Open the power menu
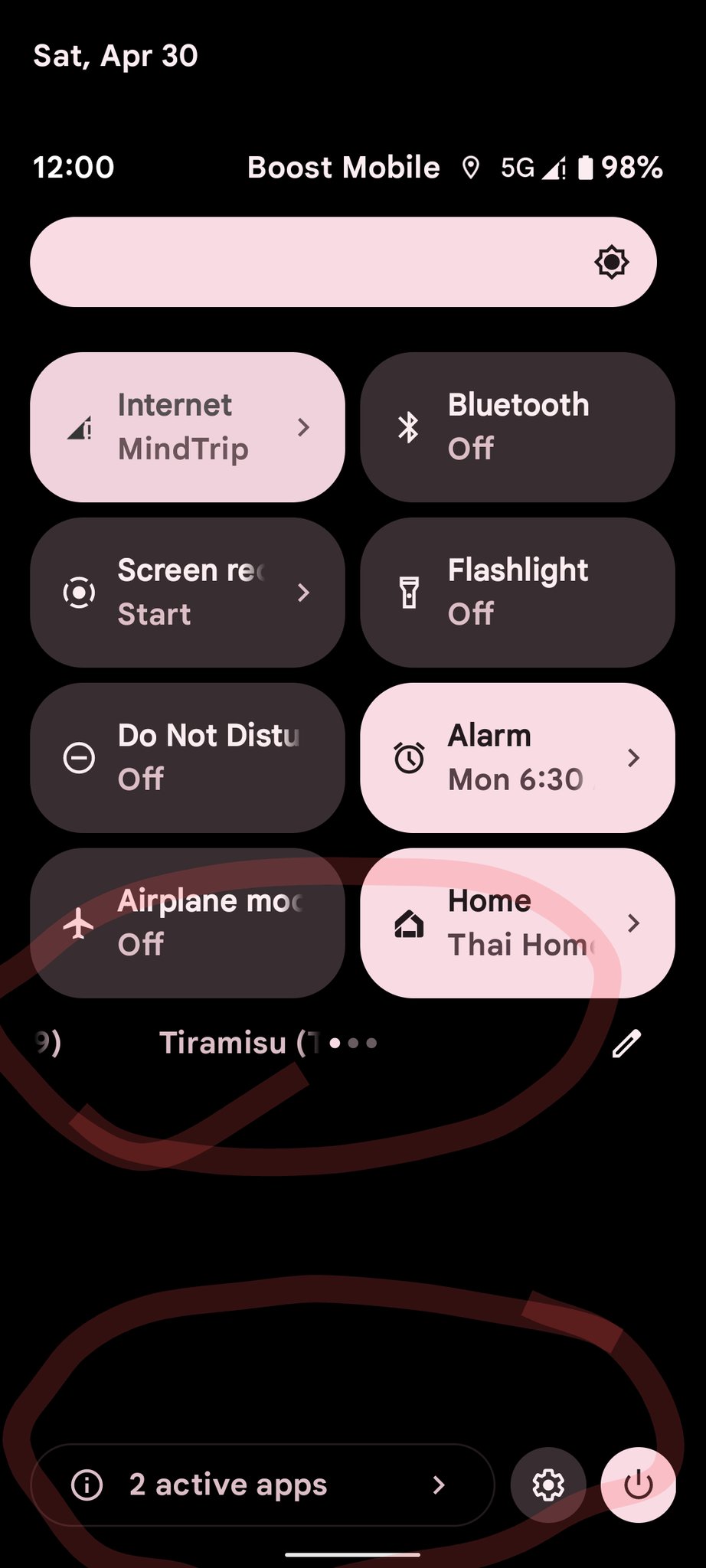Viewport: 706px width, 1568px height. 639,1485
